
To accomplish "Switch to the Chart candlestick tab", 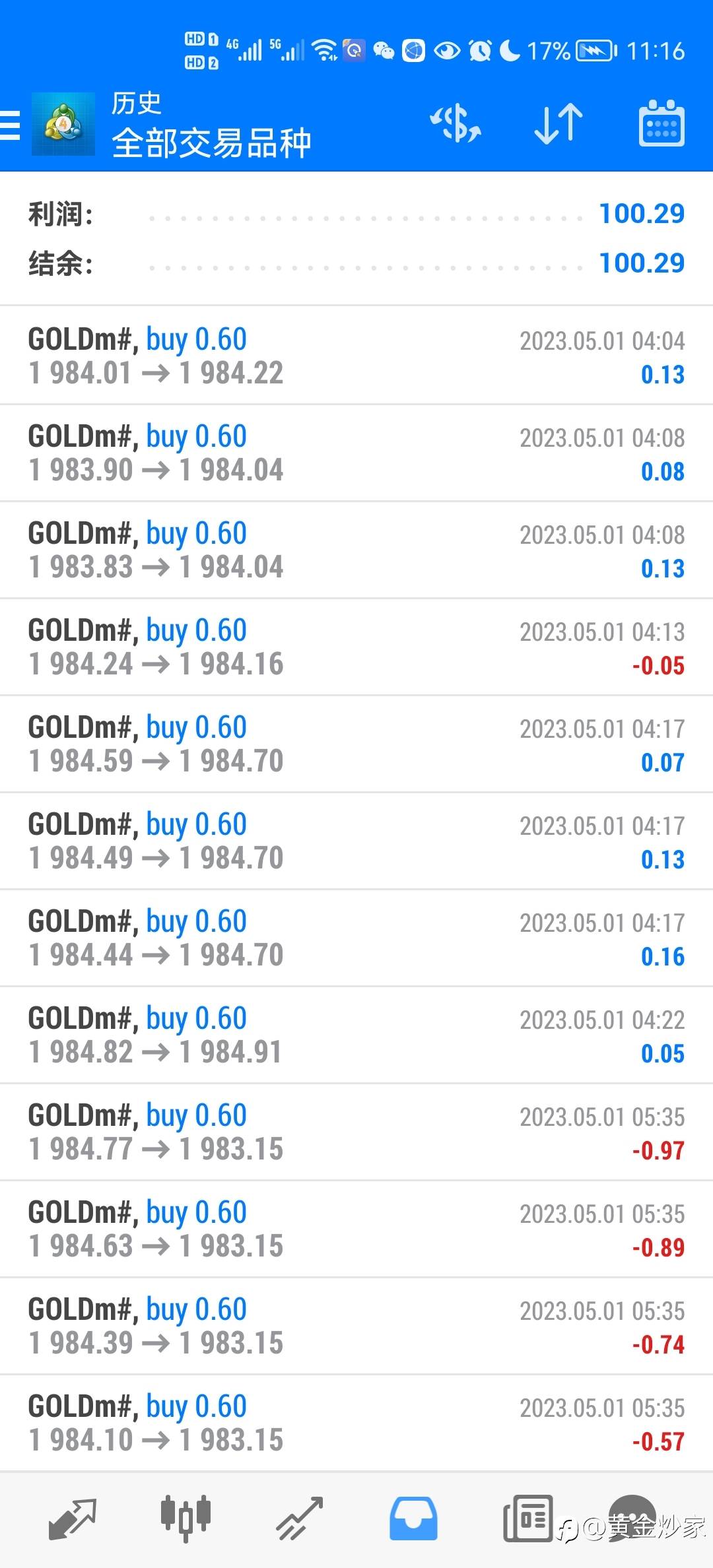I will tap(186, 1519).
